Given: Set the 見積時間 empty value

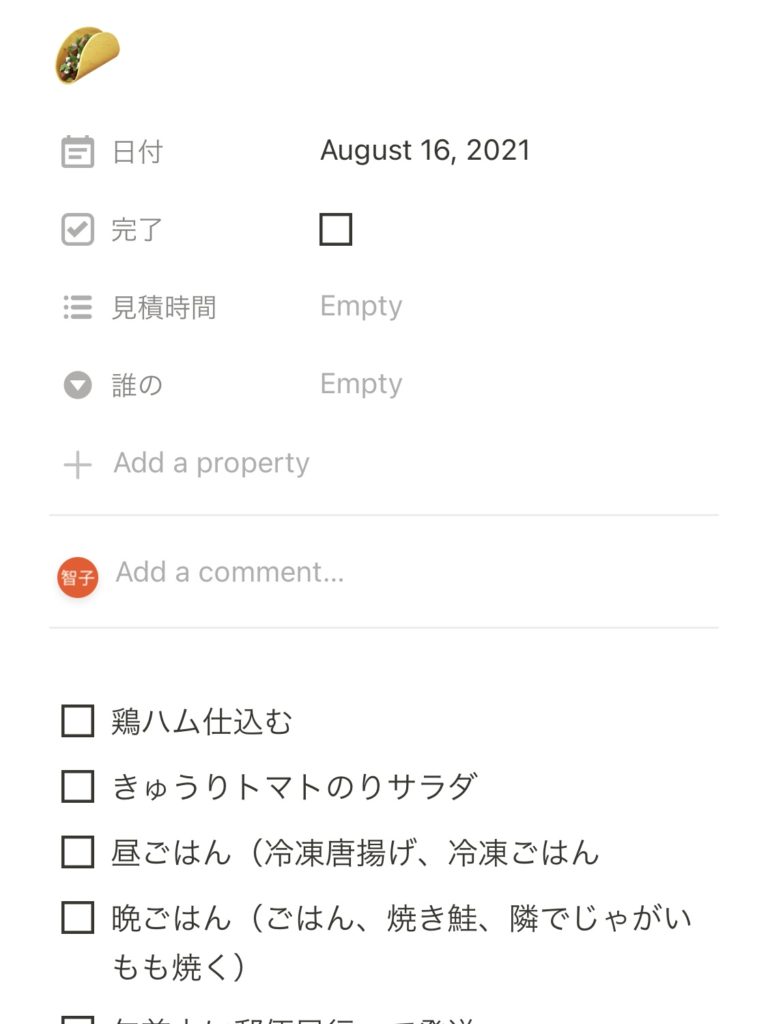Looking at the screenshot, I should 361,306.
